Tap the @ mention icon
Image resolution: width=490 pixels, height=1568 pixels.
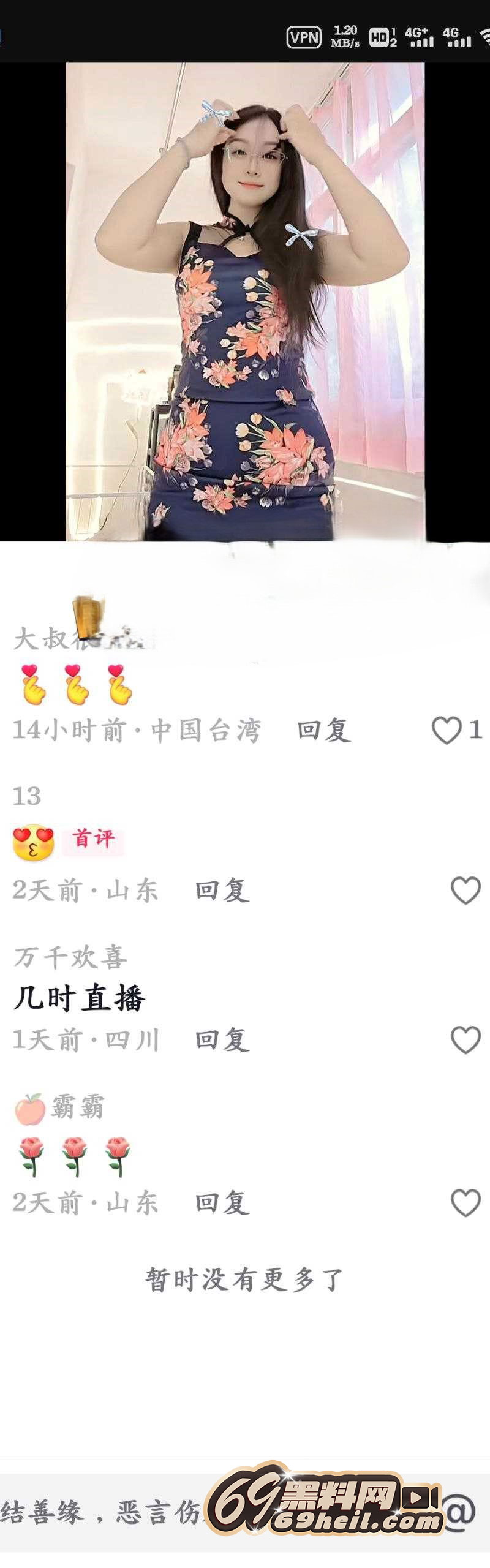click(x=461, y=1512)
